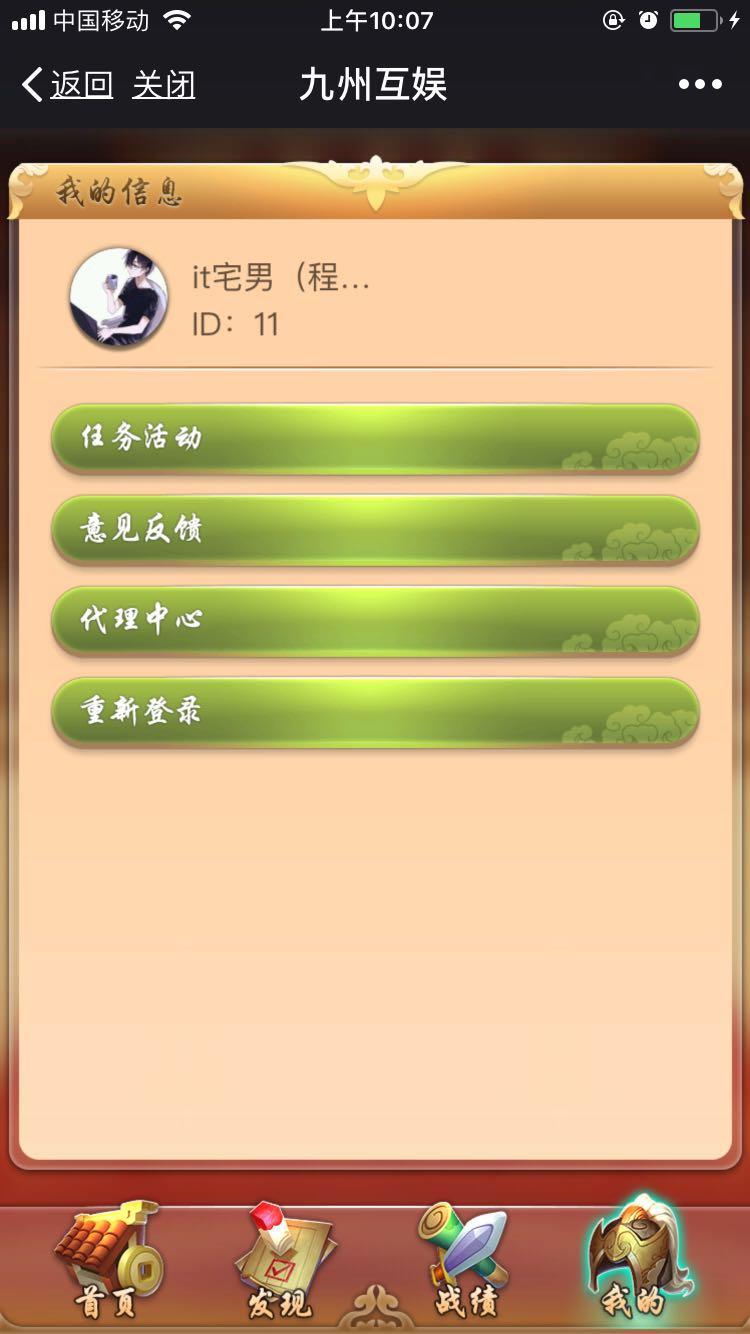Image resolution: width=750 pixels, height=1334 pixels.
Task: Open the three-dot overflow menu
Action: [700, 85]
